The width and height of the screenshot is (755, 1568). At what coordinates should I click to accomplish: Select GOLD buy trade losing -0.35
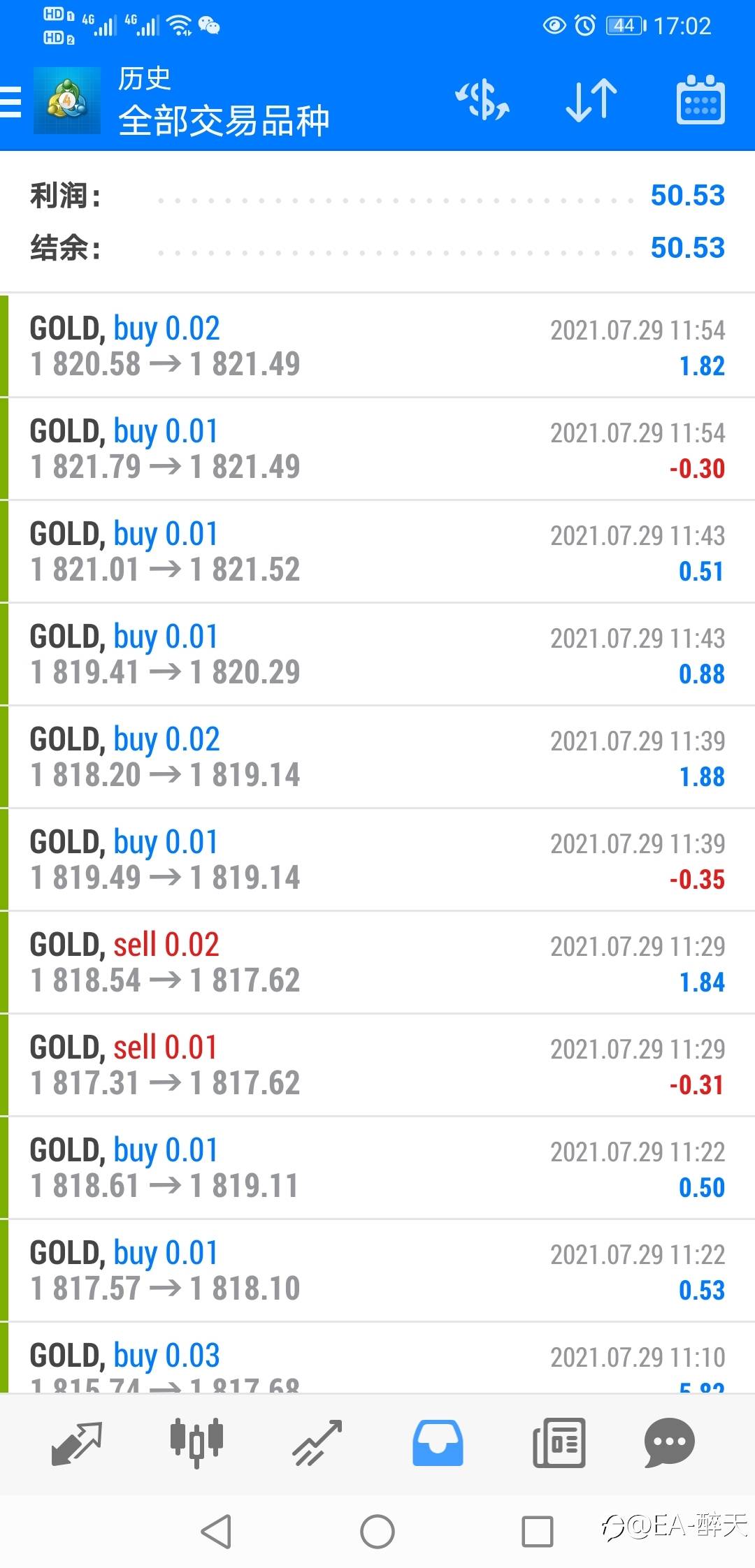pos(377,859)
